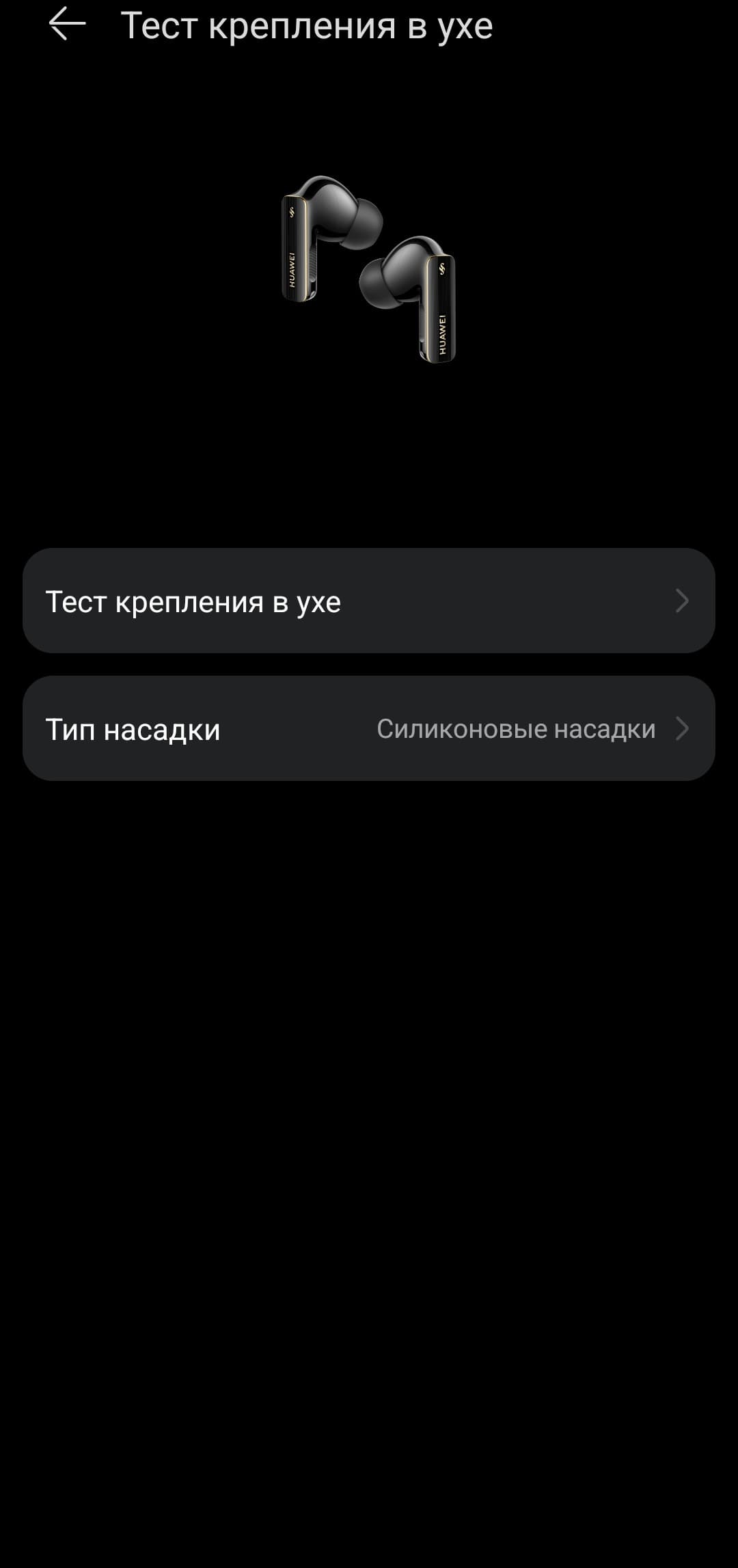Open the Тест крепления в ухе row

[x=368, y=601]
